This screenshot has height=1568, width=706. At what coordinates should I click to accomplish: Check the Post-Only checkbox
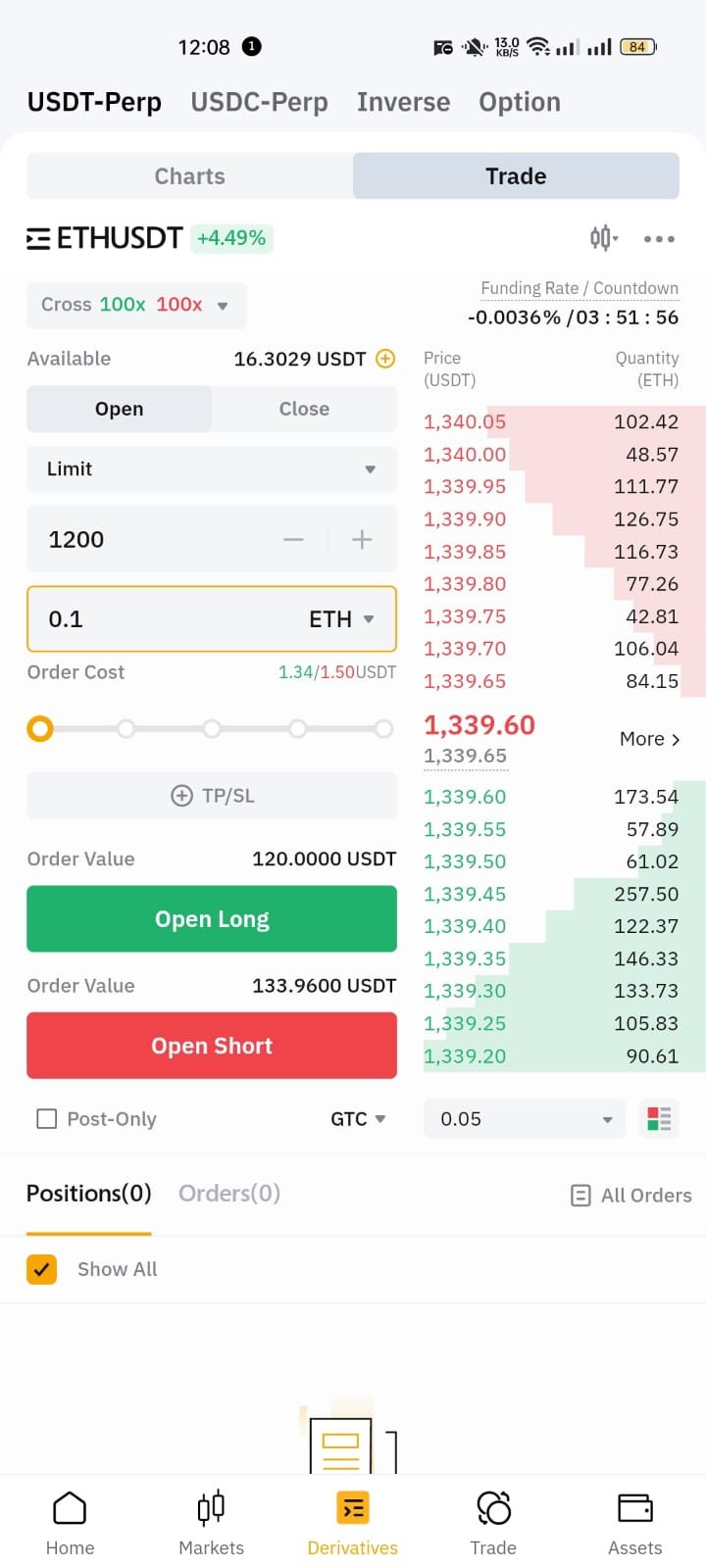pyautogui.click(x=46, y=1119)
